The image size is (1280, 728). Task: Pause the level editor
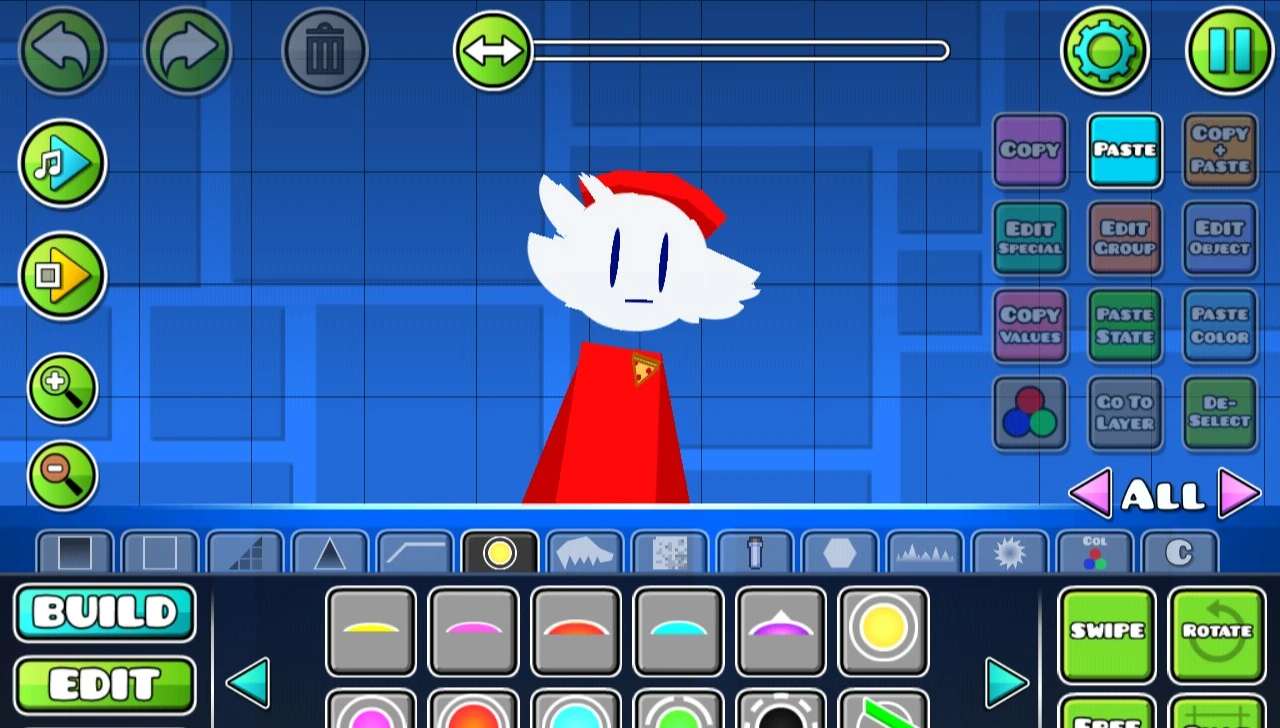point(1229,50)
